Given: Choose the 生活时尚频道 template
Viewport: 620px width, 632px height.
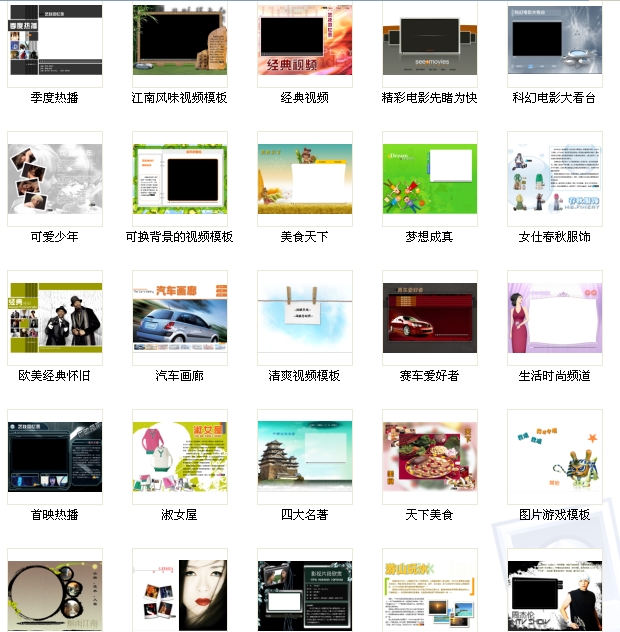Looking at the screenshot, I should point(555,318).
